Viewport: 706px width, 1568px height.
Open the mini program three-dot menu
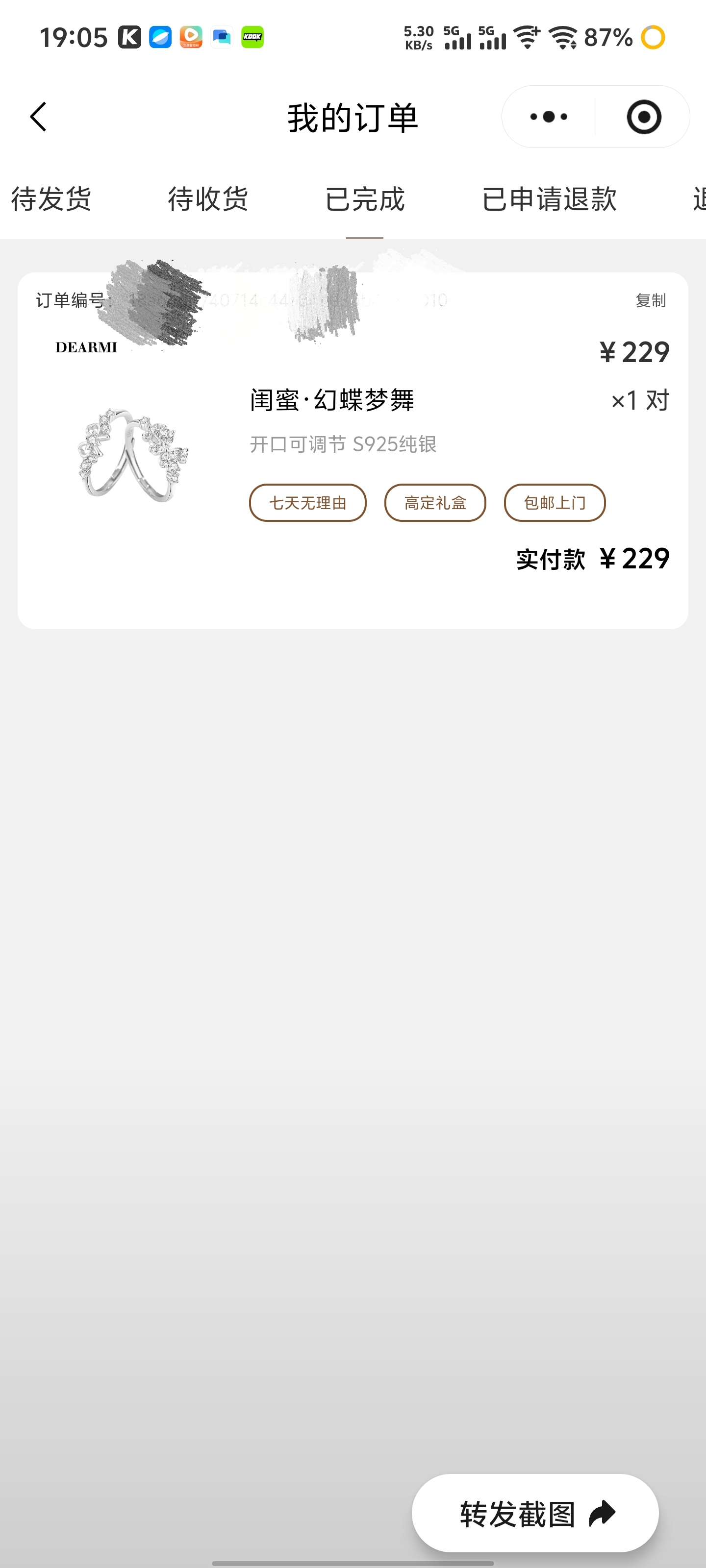(x=548, y=117)
